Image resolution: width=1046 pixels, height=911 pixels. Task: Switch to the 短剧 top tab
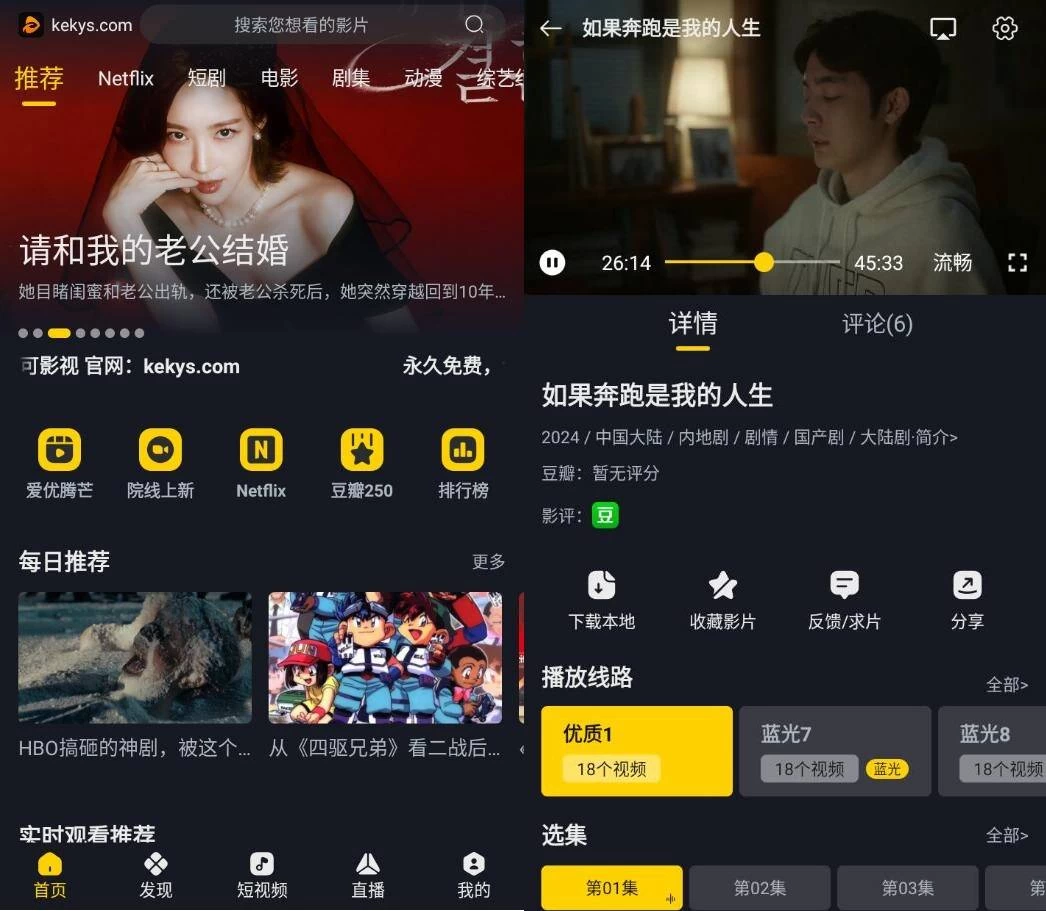tap(206, 78)
